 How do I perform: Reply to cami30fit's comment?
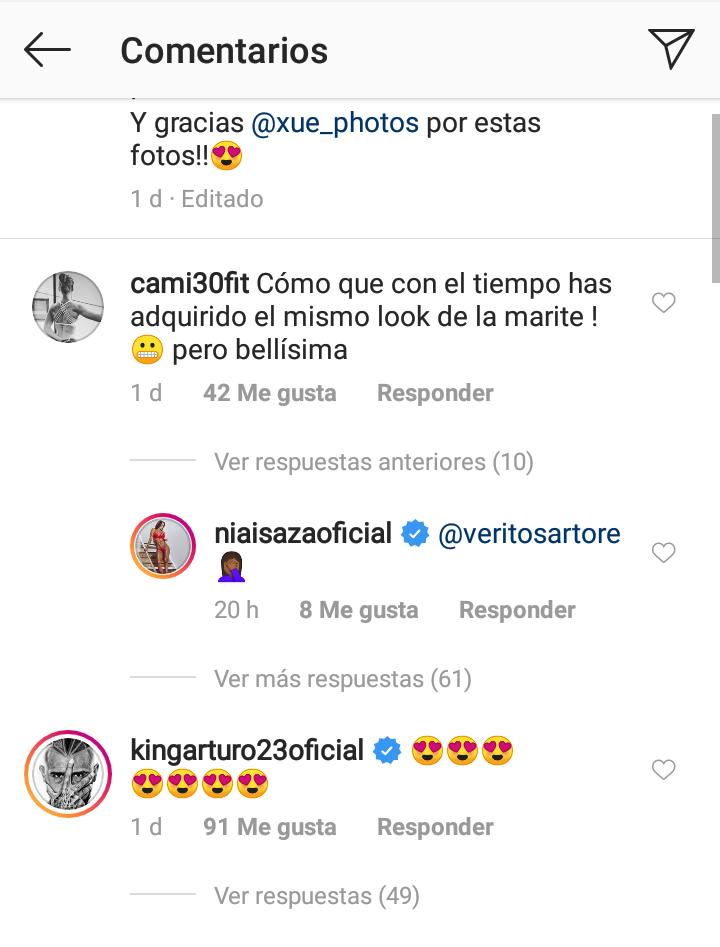435,393
